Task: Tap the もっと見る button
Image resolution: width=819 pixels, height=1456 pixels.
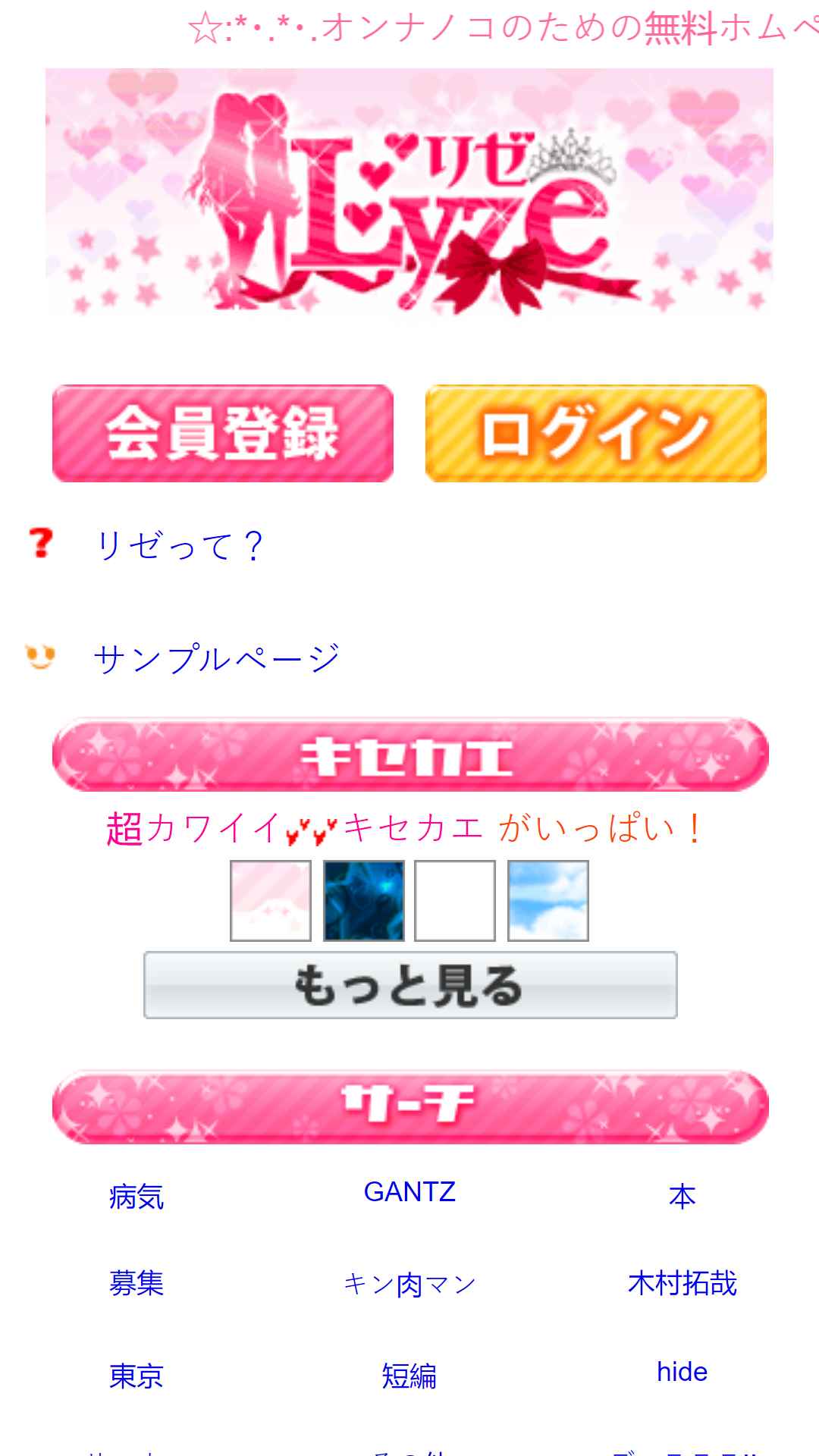Action: coord(409,985)
